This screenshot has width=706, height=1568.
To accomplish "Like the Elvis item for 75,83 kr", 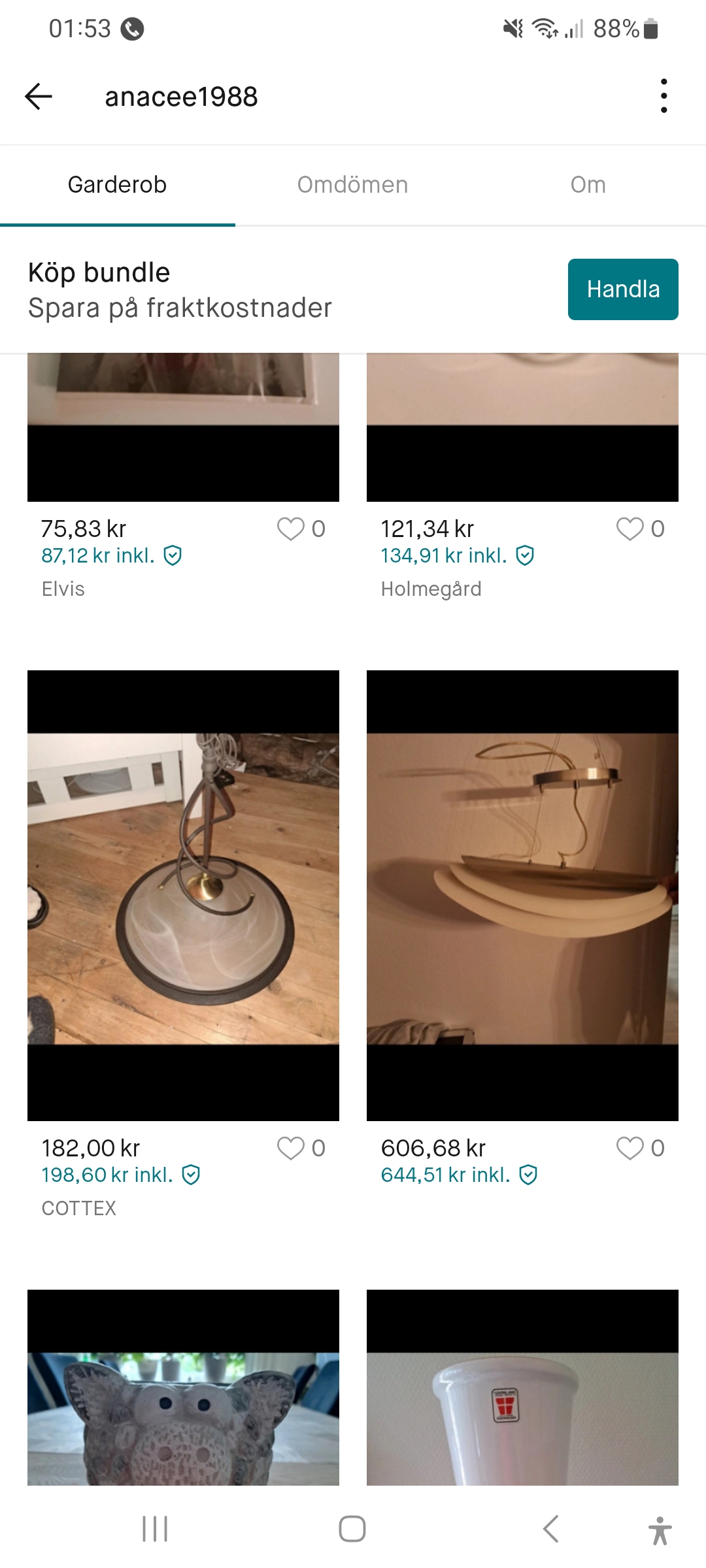I will point(291,529).
